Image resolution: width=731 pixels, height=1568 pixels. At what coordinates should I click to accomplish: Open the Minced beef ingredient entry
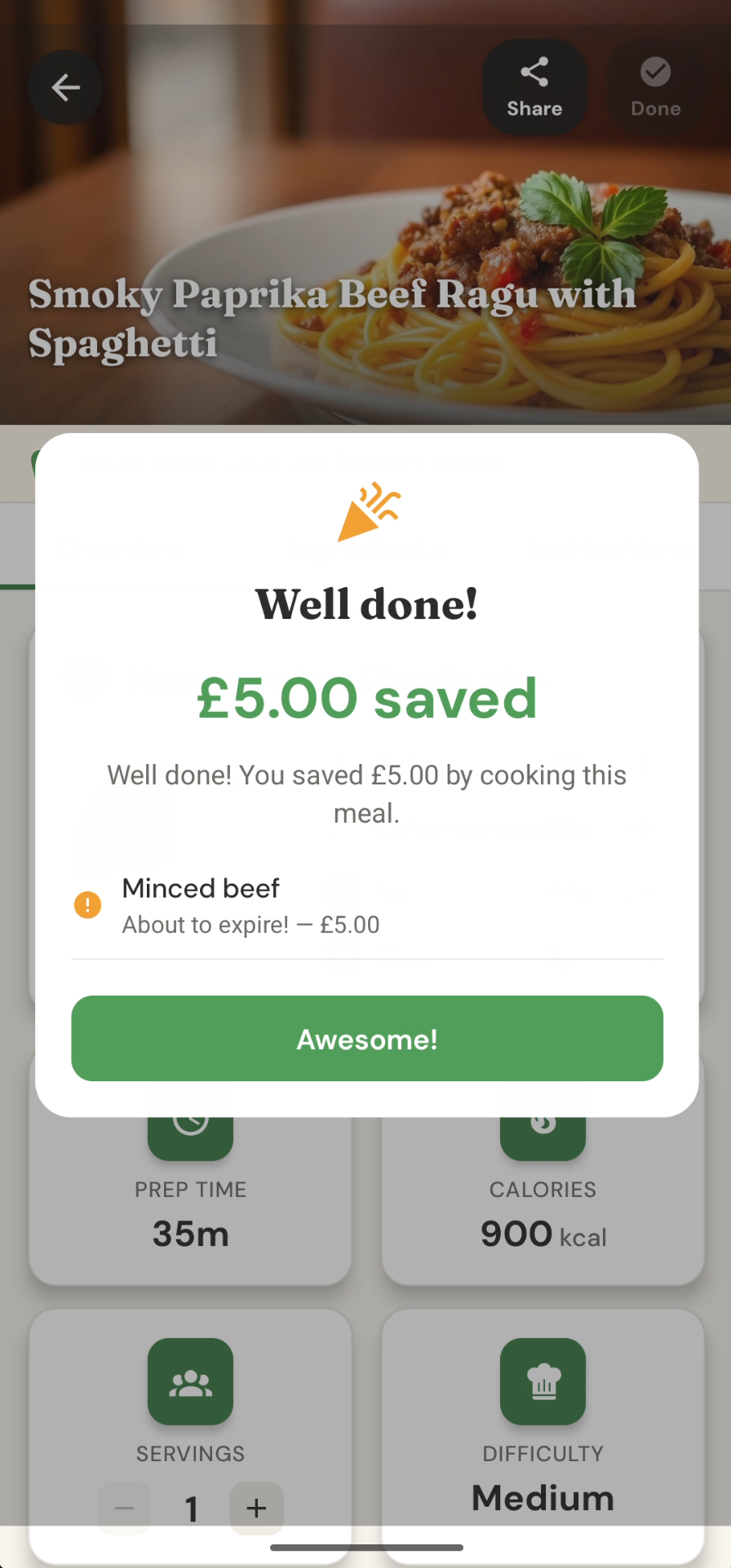pos(201,889)
